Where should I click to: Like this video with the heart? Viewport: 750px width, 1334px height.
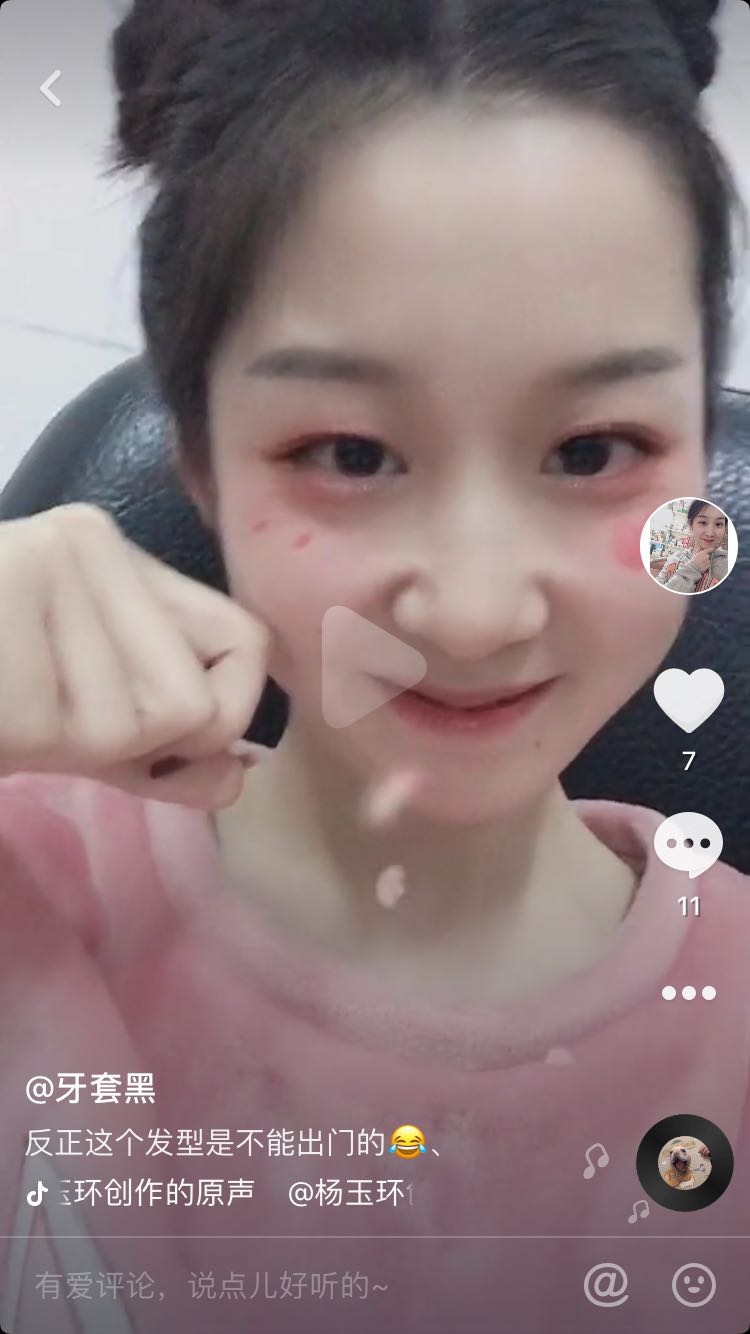coord(688,700)
